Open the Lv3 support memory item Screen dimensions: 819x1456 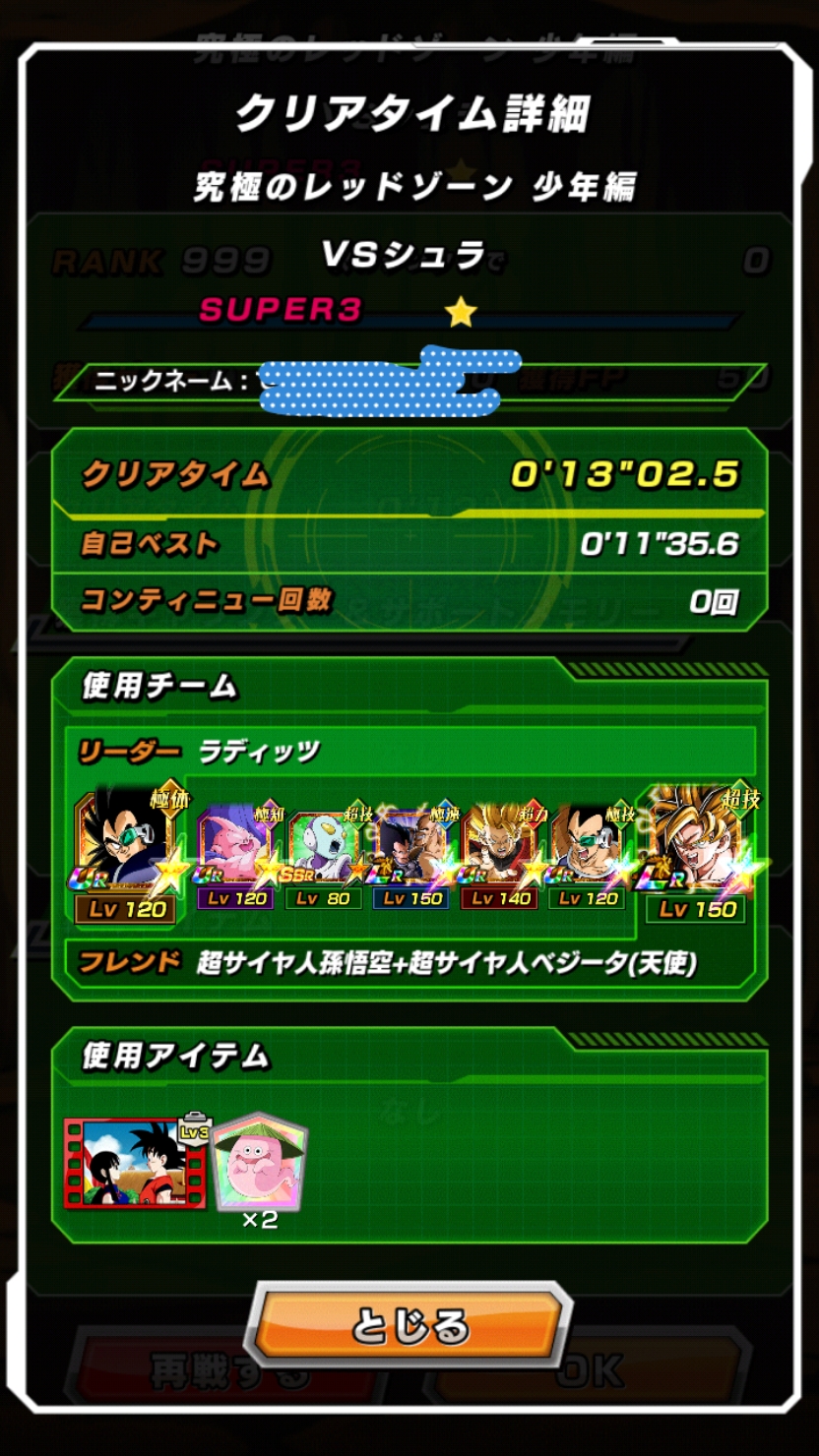coord(136,1162)
